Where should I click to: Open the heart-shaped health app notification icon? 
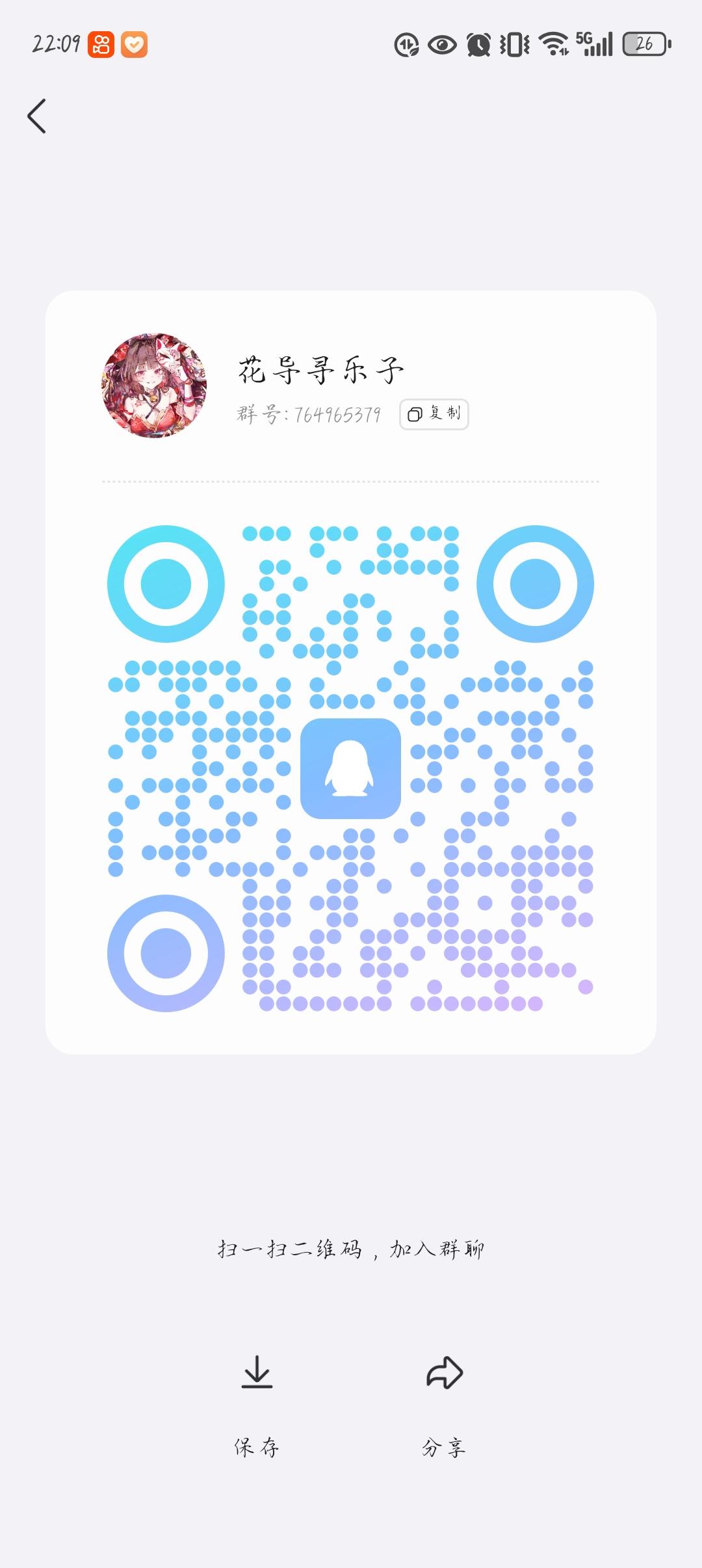click(x=135, y=43)
